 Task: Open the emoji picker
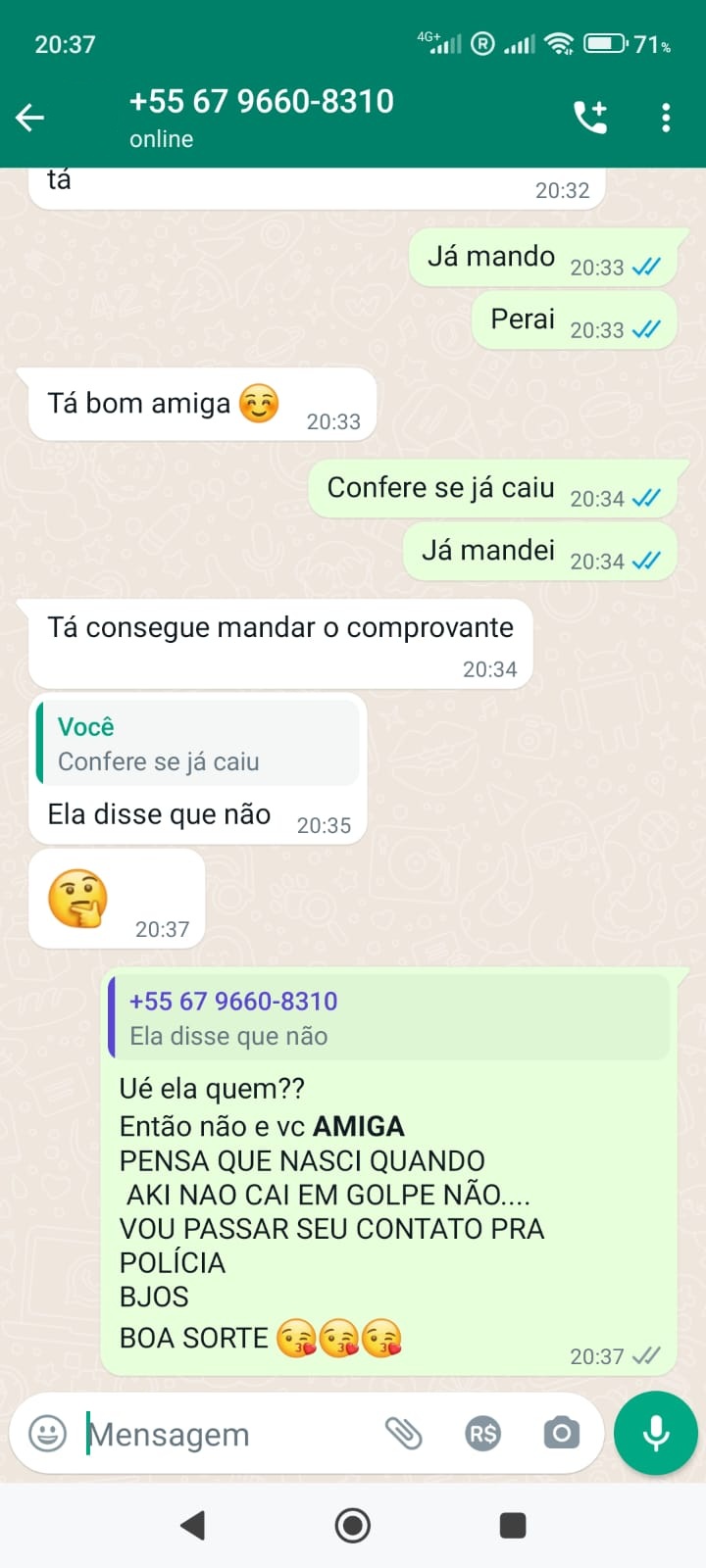(x=47, y=1434)
